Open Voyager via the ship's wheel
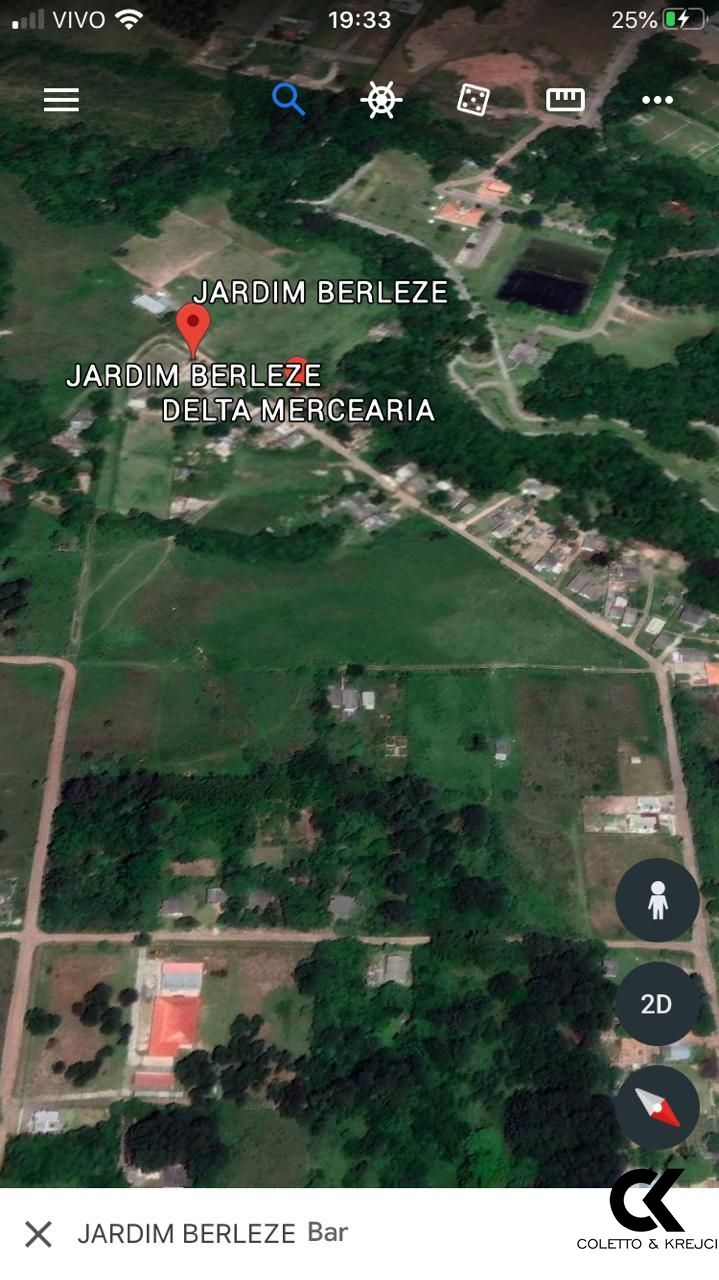The height and width of the screenshot is (1280, 719). point(381,100)
